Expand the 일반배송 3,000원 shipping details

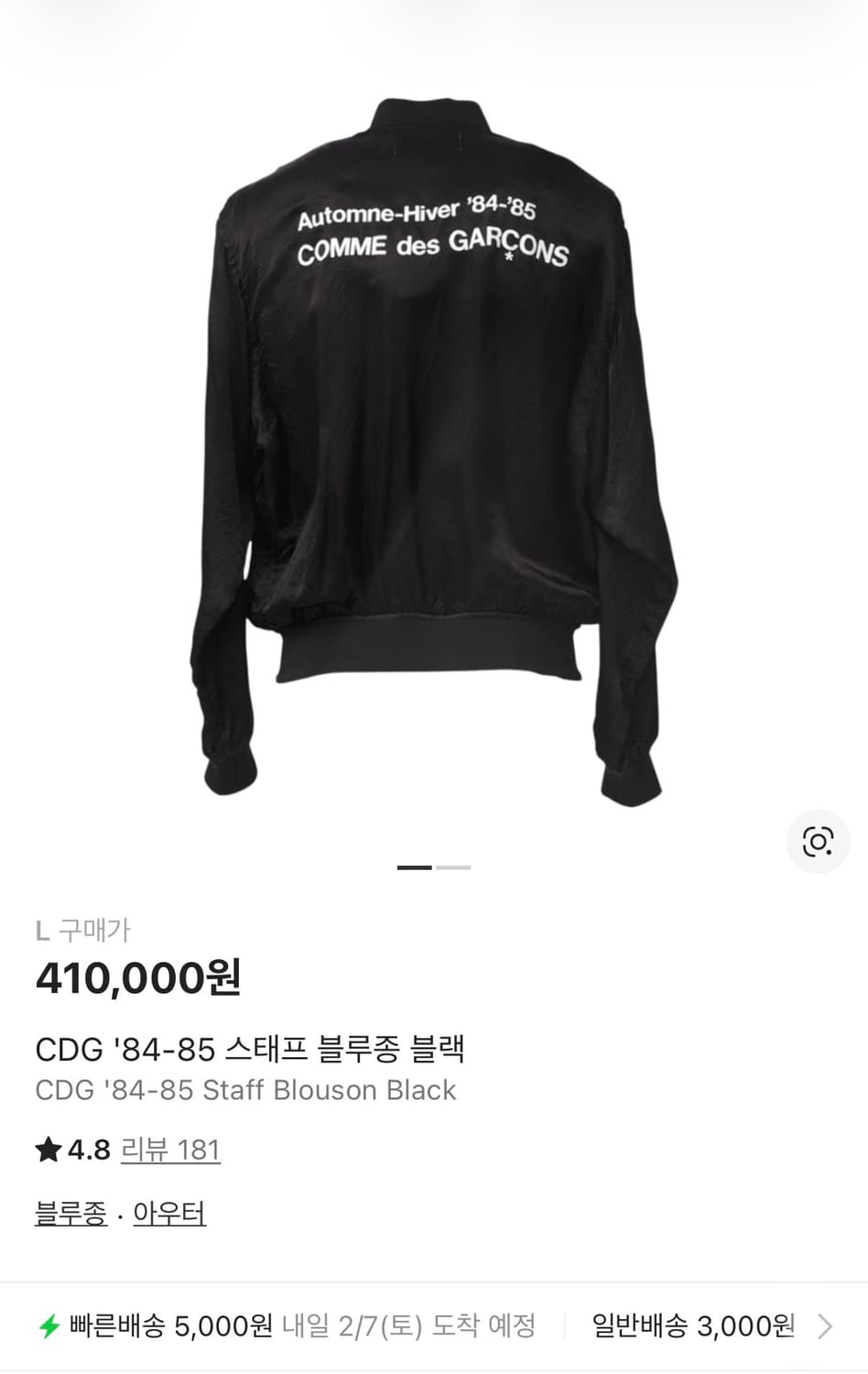[x=696, y=1325]
